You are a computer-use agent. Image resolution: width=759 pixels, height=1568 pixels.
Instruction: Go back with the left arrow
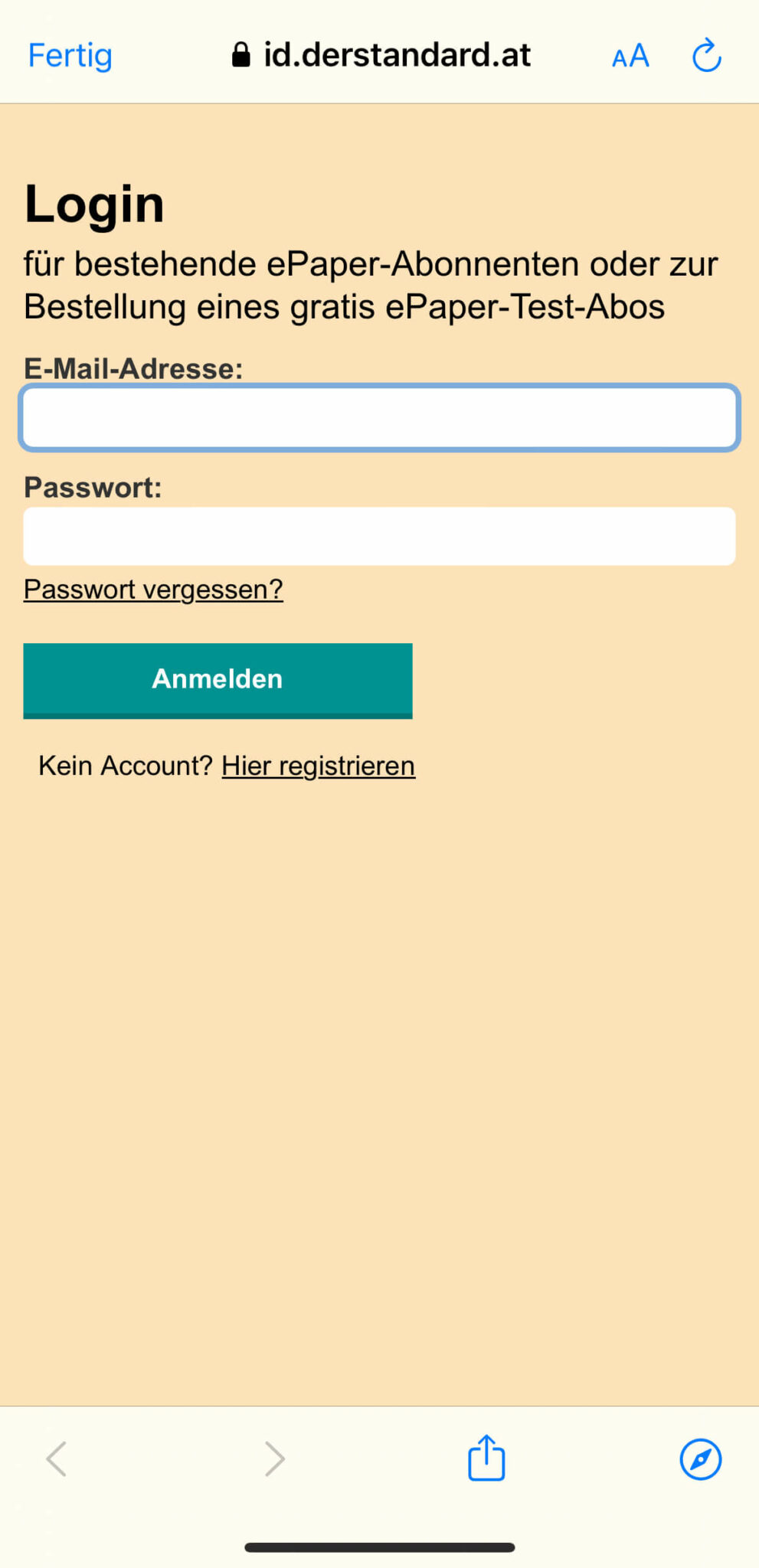57,1459
